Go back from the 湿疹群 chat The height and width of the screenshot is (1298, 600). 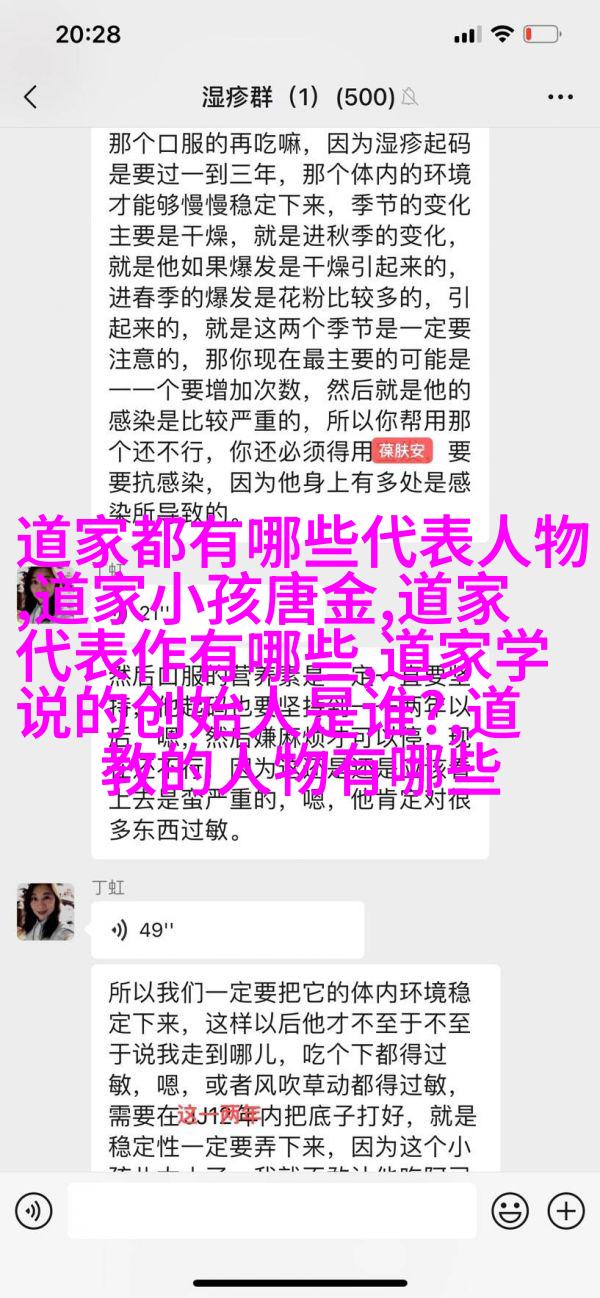[x=31, y=97]
